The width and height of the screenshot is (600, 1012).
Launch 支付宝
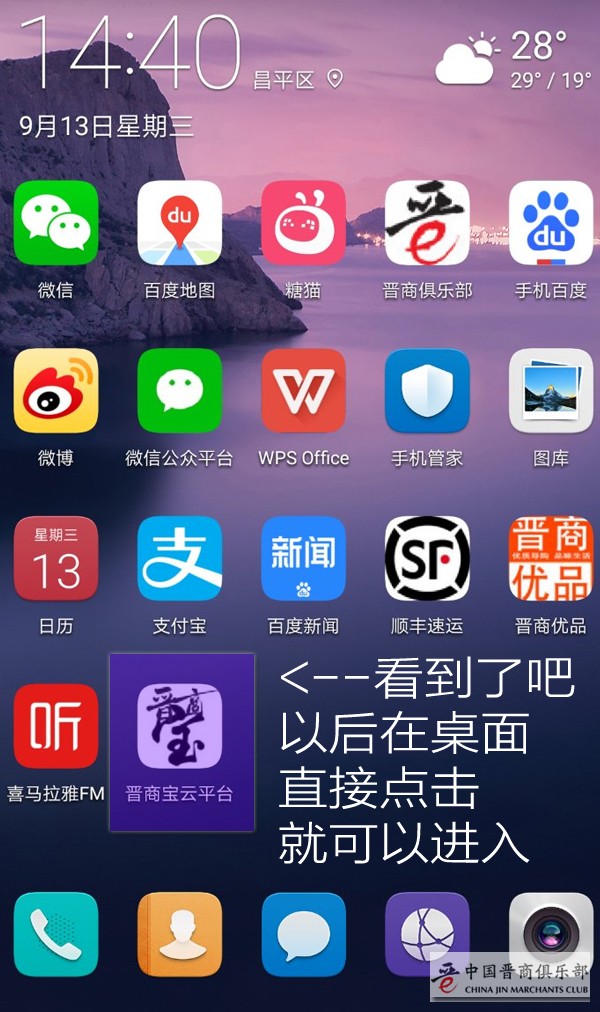(x=180, y=559)
